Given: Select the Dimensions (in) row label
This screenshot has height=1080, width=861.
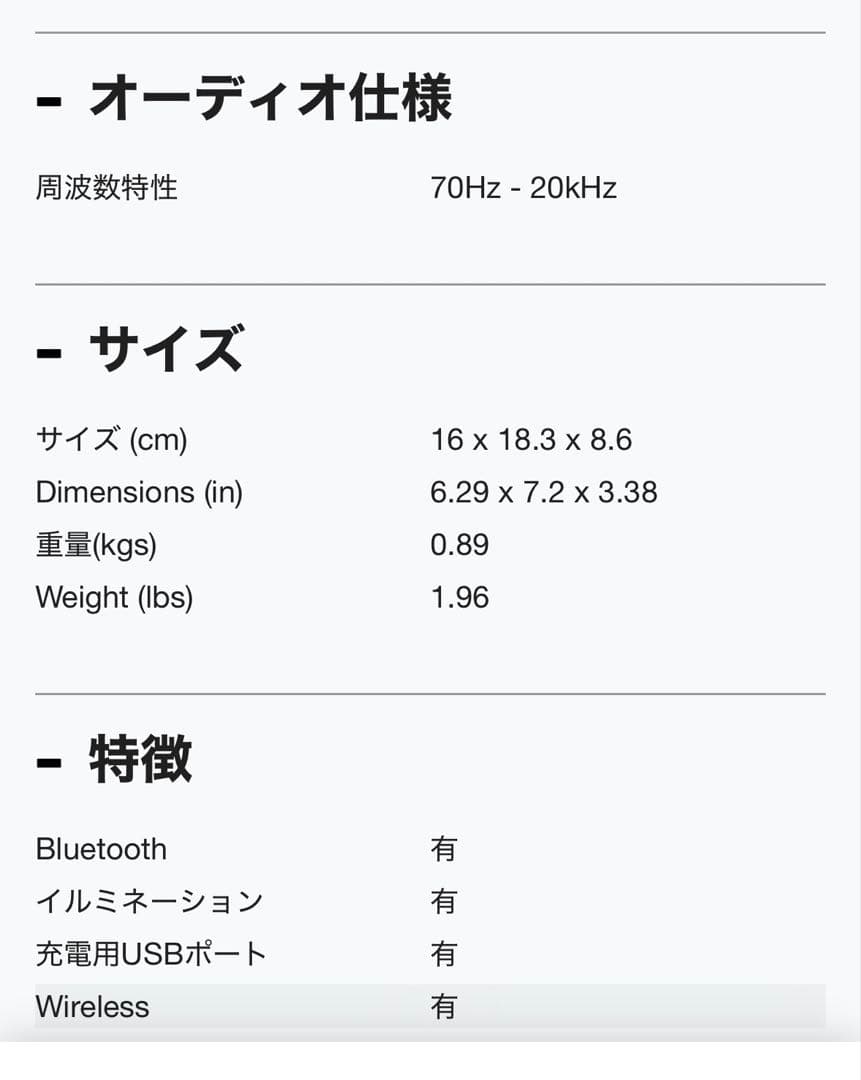Looking at the screenshot, I should (139, 492).
